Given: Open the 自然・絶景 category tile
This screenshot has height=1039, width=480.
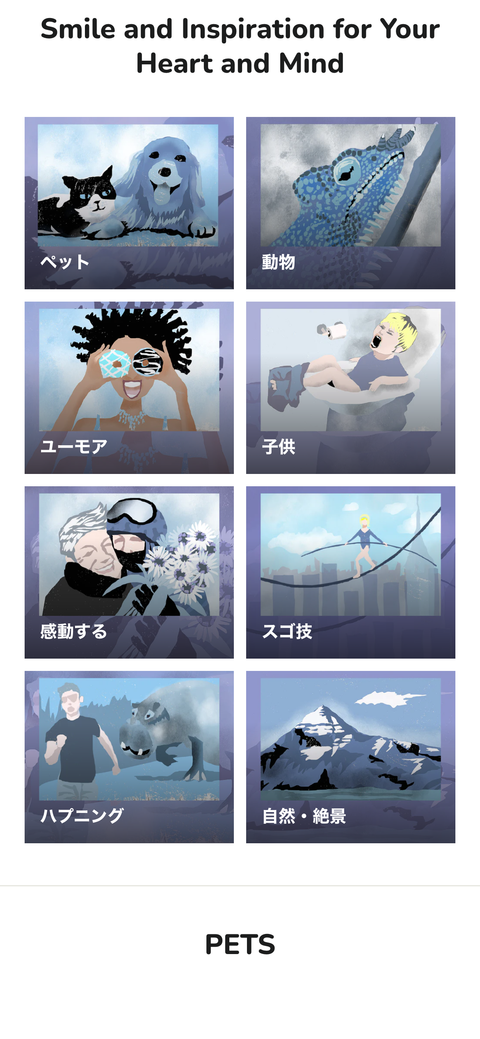Looking at the screenshot, I should tap(351, 757).
